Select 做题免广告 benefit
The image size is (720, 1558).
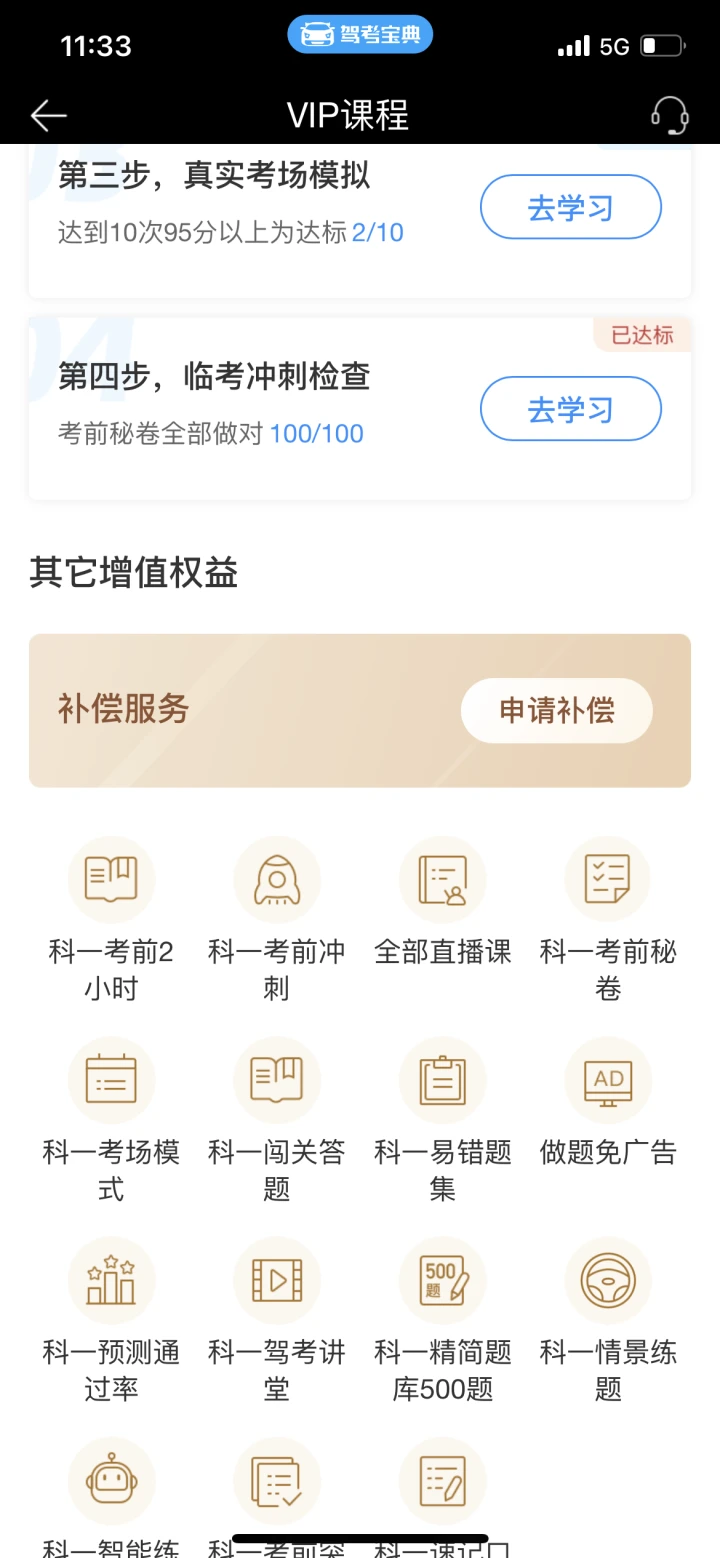(608, 1081)
